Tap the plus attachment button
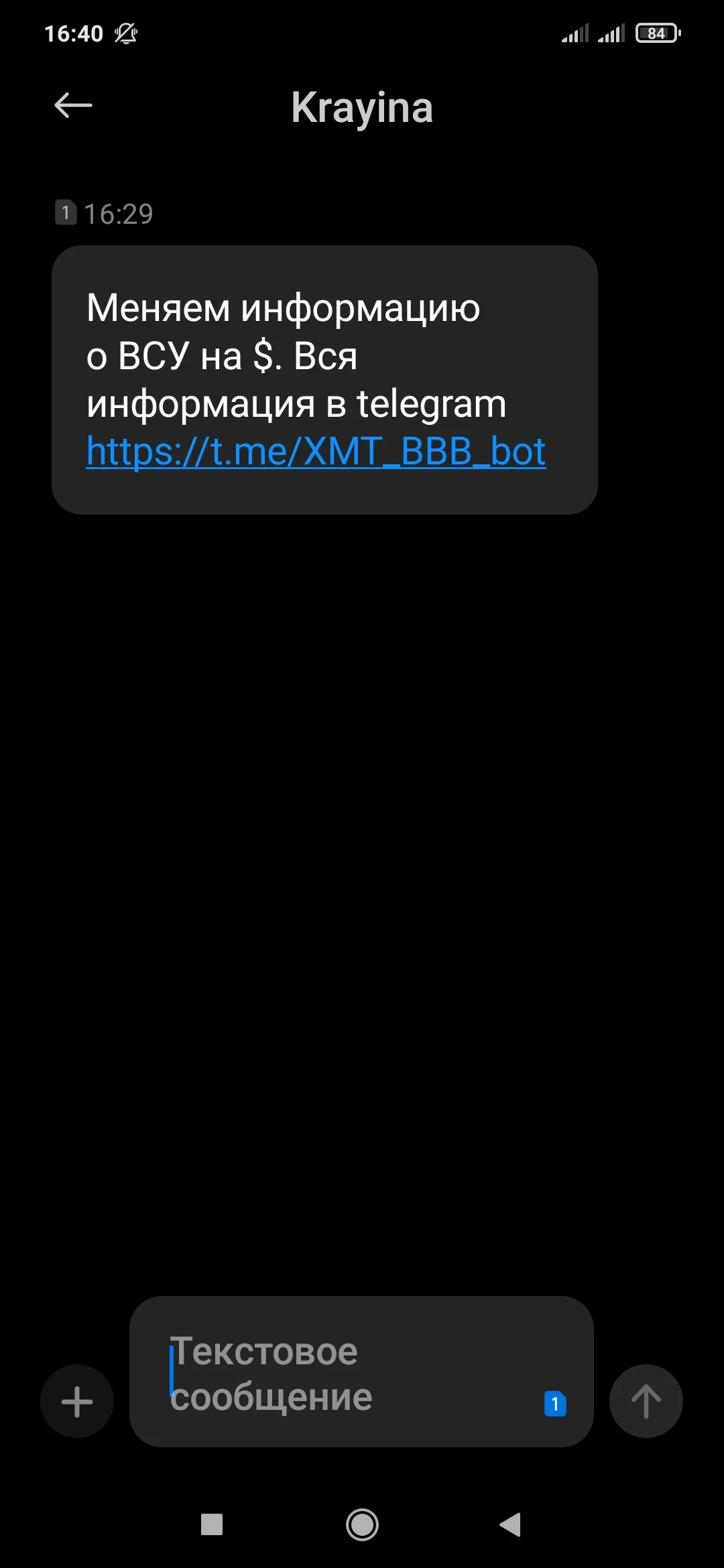Screen dimensions: 724x1568 click(x=77, y=1401)
